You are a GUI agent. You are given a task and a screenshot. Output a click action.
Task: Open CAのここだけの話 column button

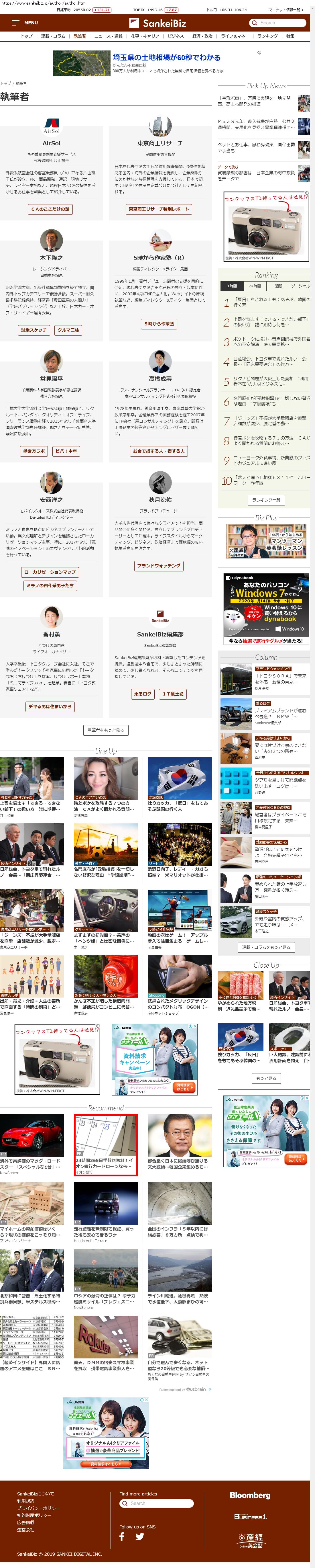click(x=51, y=209)
